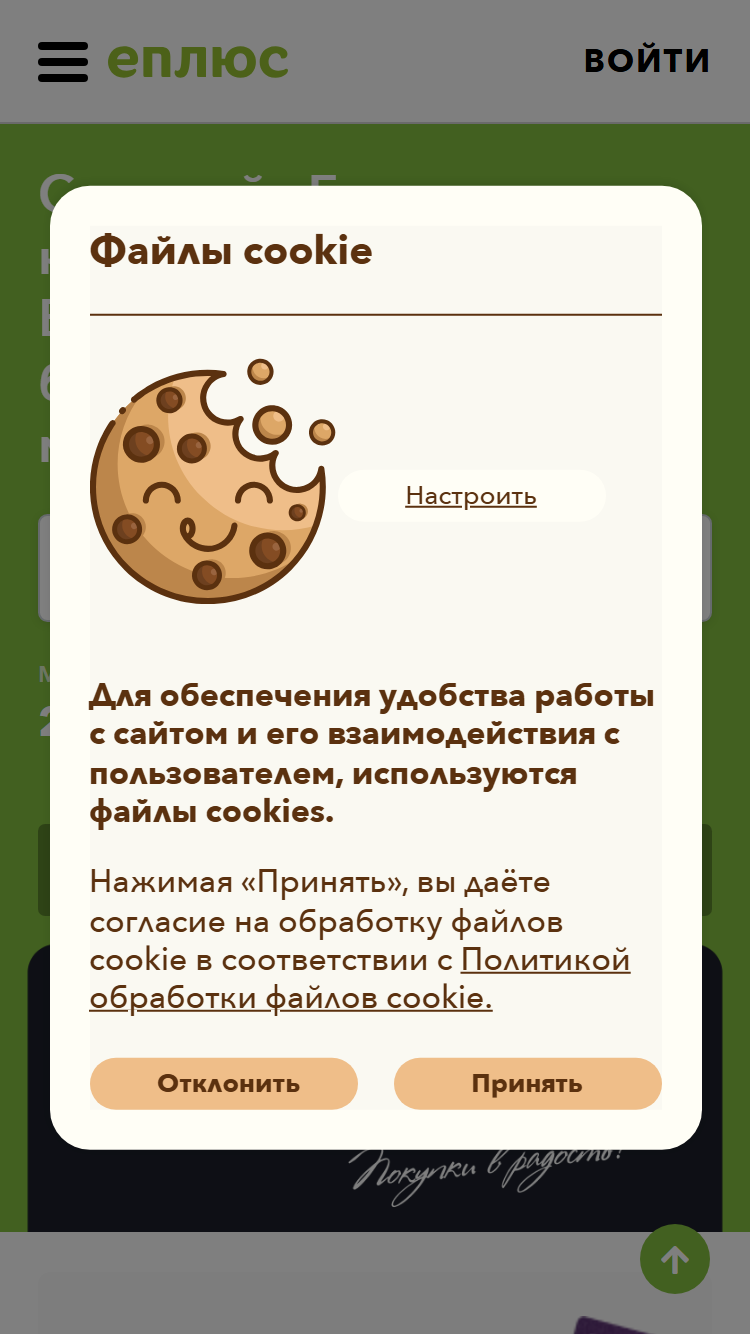Tap the Принять button to accept cookies
The height and width of the screenshot is (1334, 750).
click(x=527, y=1084)
